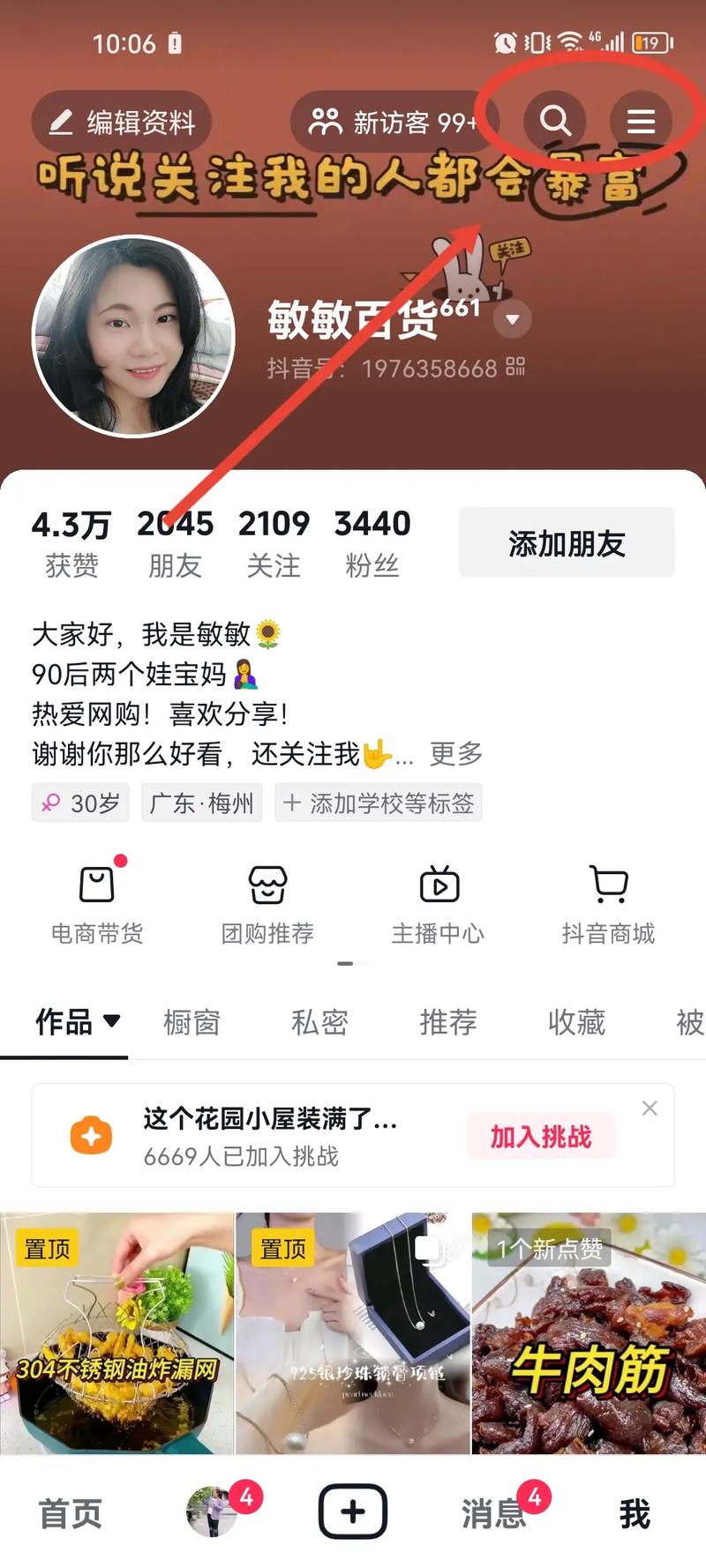Open 团购推荐 group-buy icon
Viewport: 706px width, 1568px height.
(x=267, y=885)
